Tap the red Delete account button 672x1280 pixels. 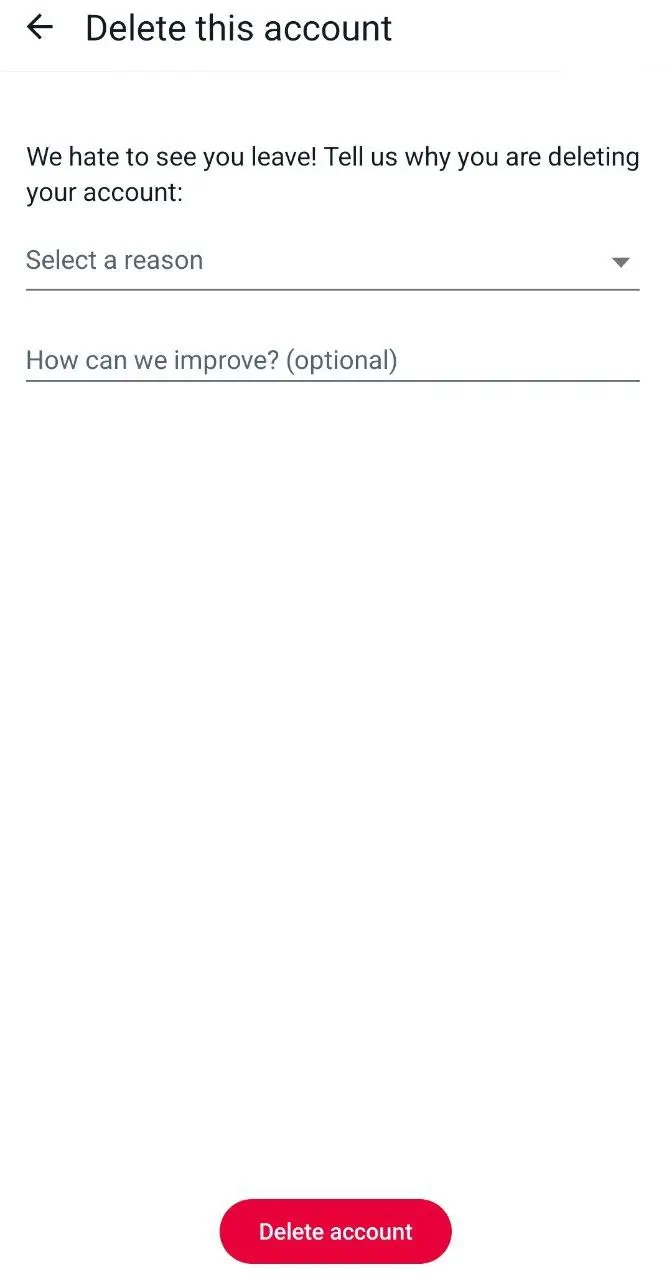click(x=335, y=1231)
